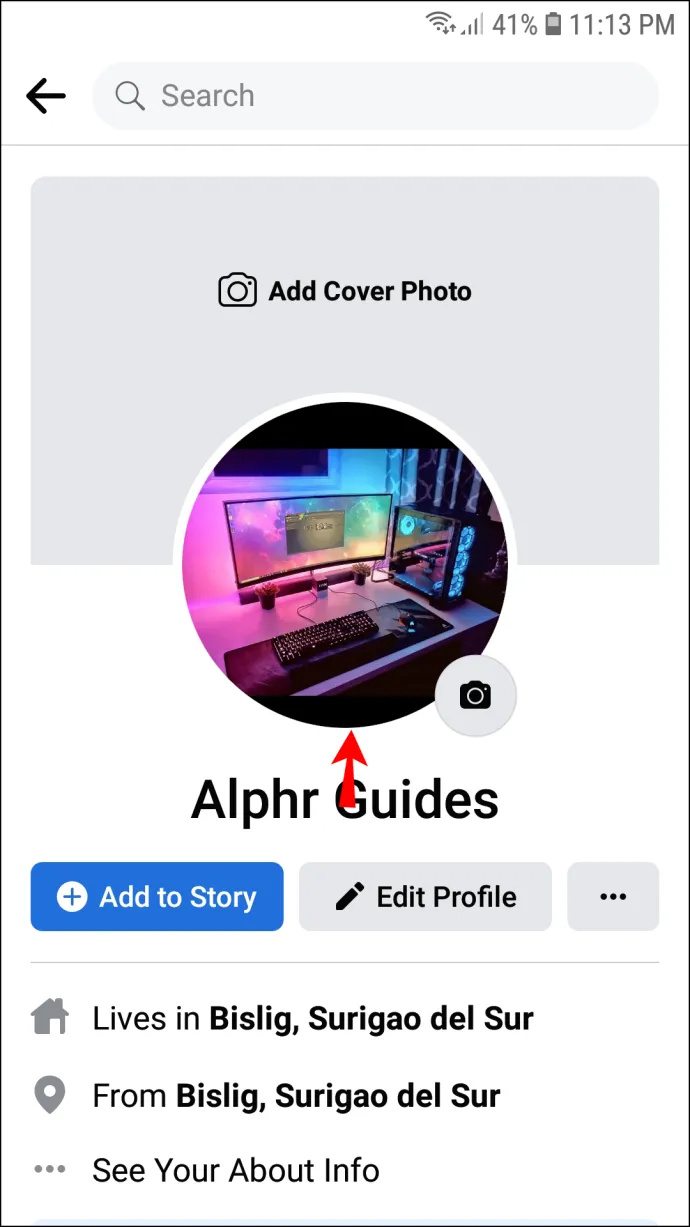Tap the camera icon on profile picture
Screen dimensions: 690x1227
(x=476, y=696)
